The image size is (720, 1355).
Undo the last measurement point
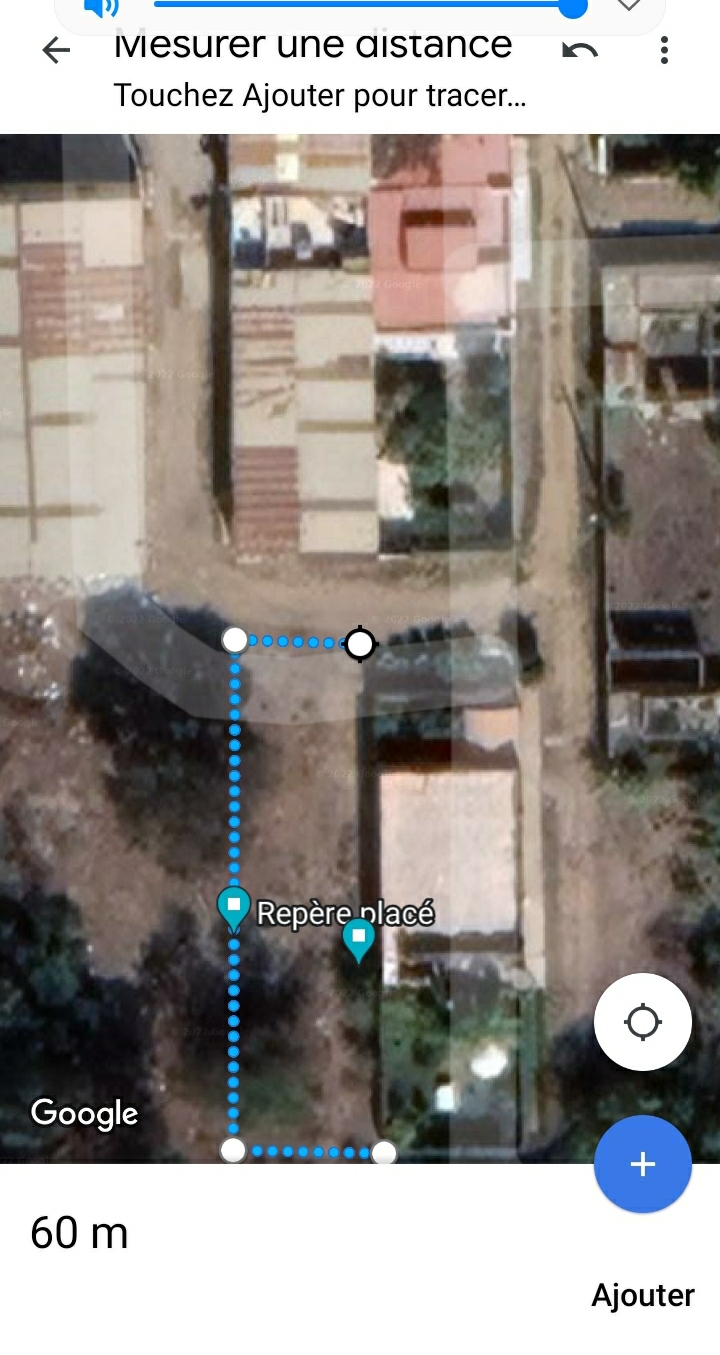click(580, 51)
